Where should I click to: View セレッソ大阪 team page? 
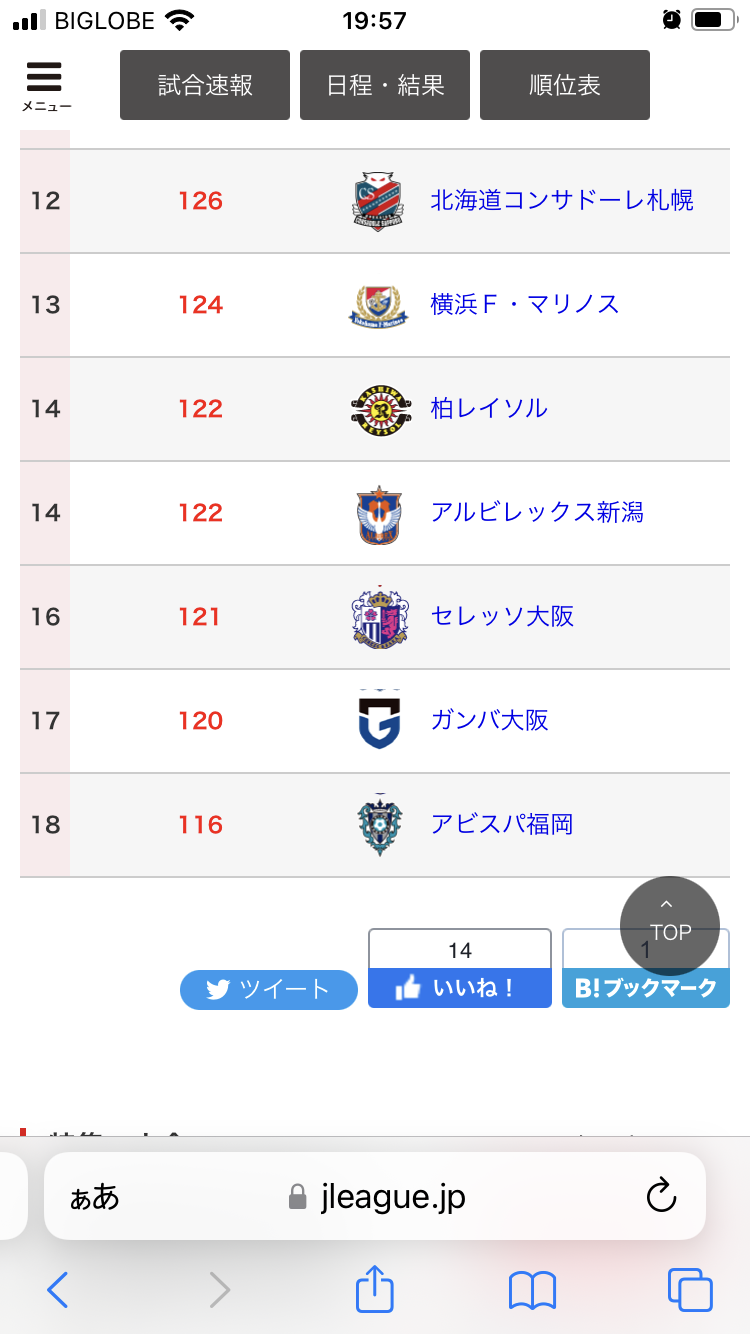tap(502, 617)
